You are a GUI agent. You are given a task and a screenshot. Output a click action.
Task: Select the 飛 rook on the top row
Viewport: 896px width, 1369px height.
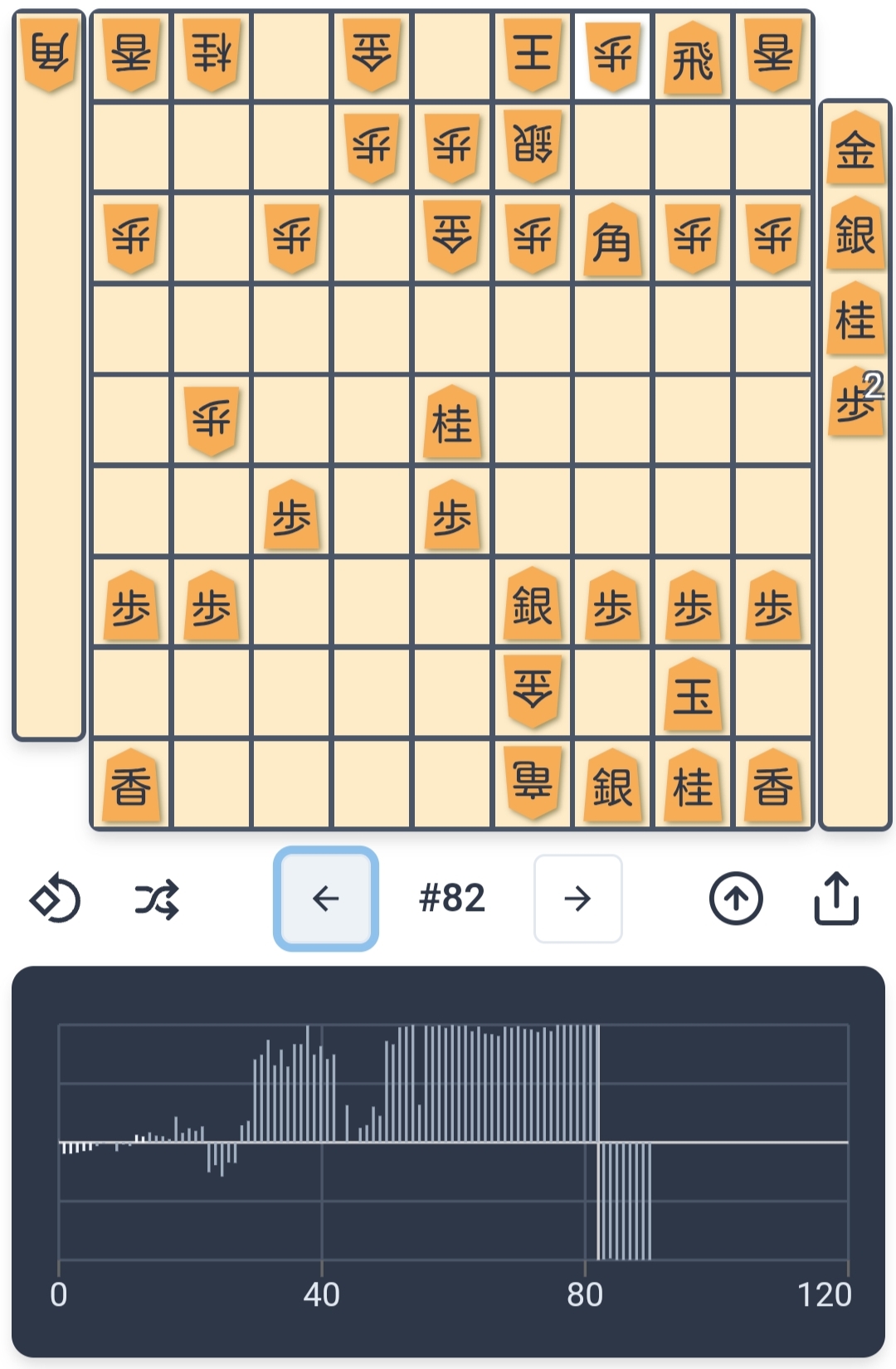[x=693, y=56]
